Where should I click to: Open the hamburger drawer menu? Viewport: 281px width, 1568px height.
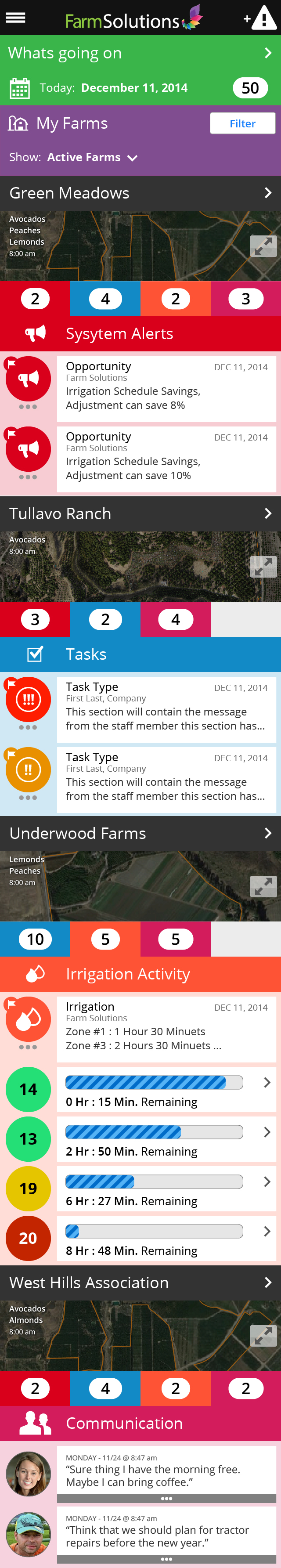coord(15,18)
